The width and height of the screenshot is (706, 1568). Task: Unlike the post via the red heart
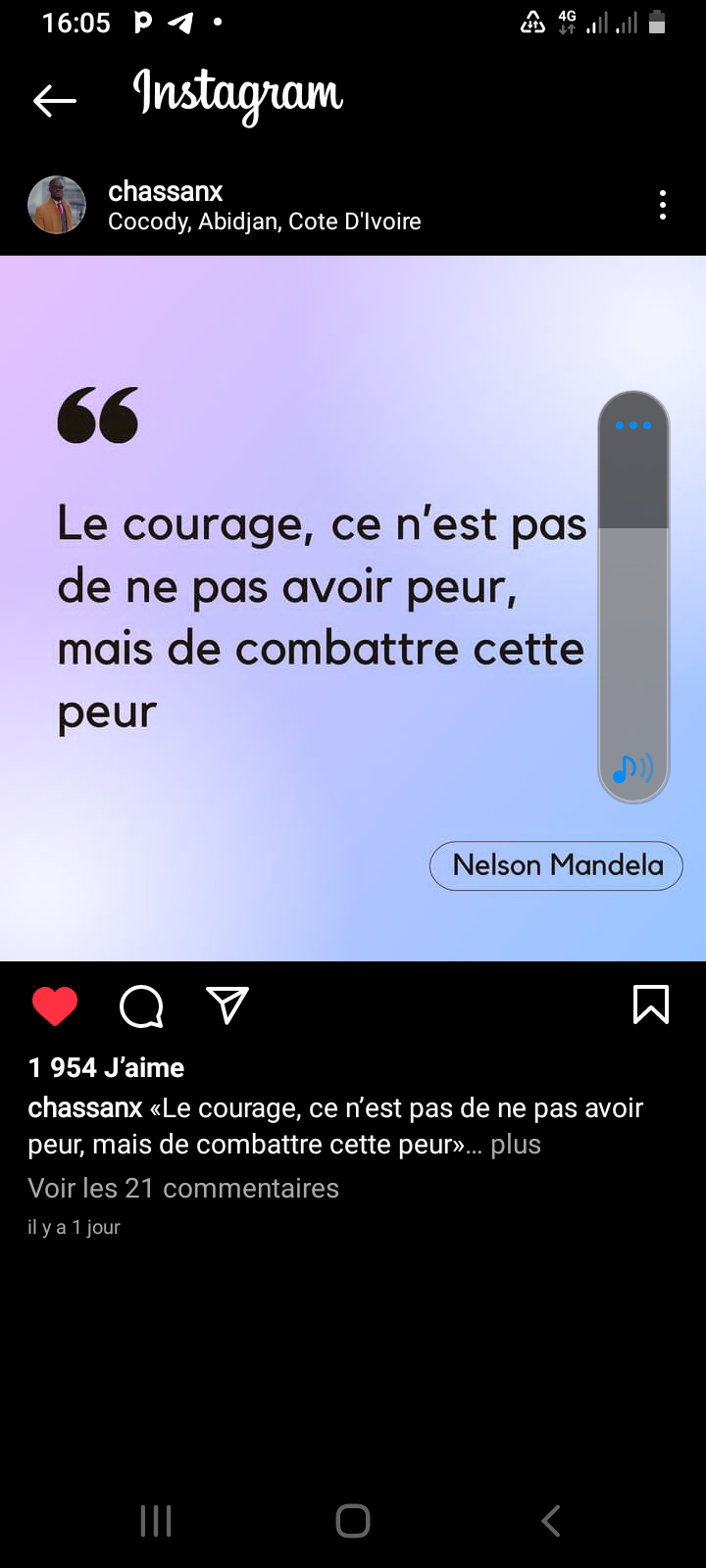(x=55, y=1006)
